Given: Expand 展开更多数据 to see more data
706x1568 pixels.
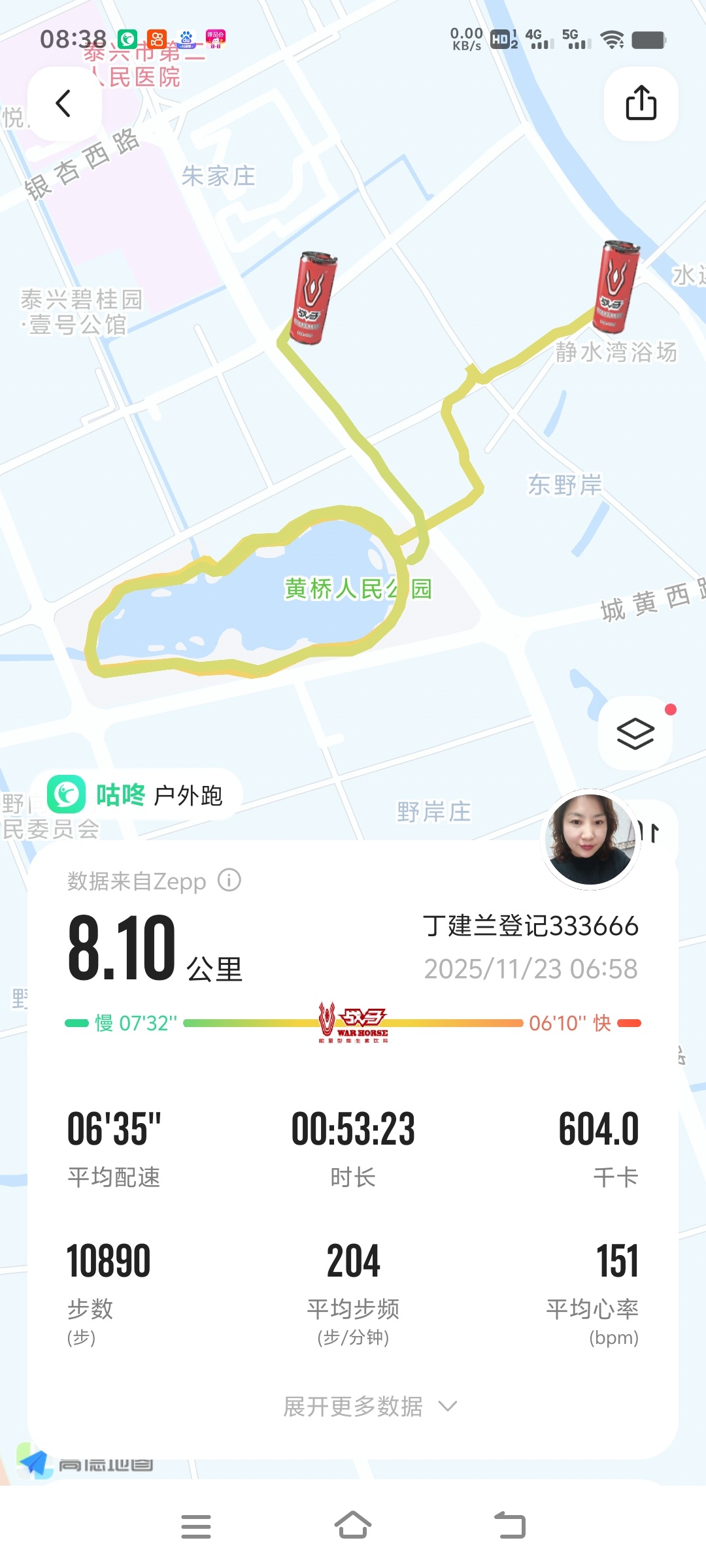Looking at the screenshot, I should (x=369, y=1406).
